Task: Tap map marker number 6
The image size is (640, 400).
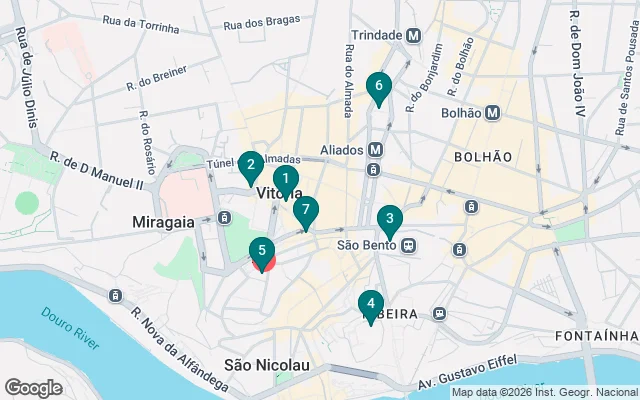Action: 378,87
